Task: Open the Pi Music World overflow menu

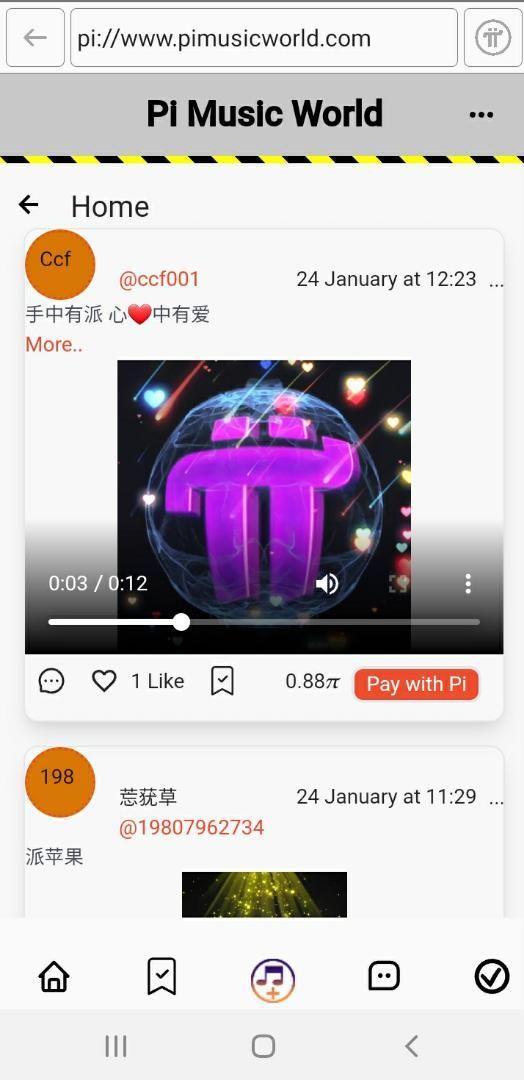Action: [x=481, y=114]
